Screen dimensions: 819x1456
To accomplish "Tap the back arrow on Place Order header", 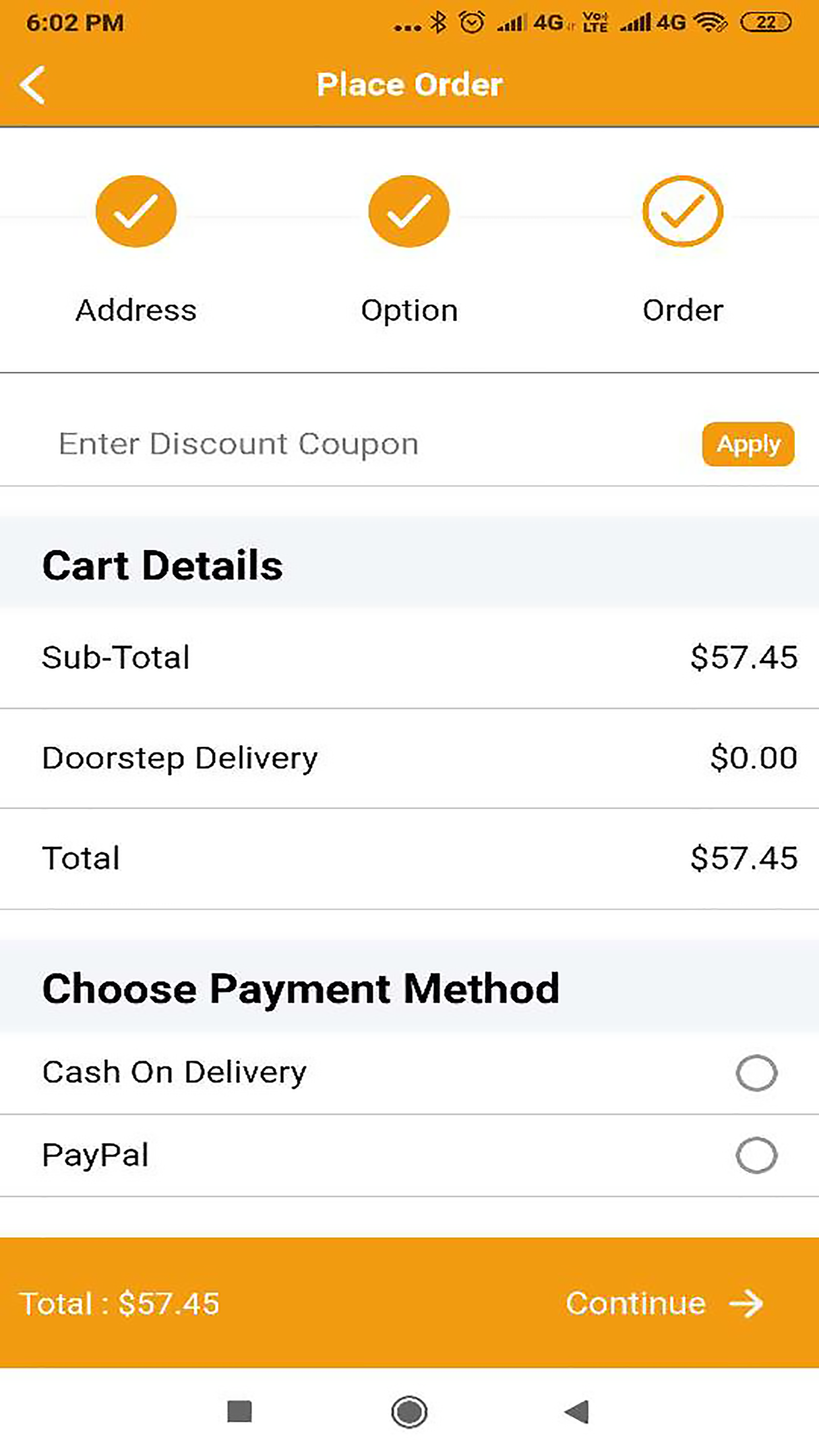I will click(x=32, y=84).
